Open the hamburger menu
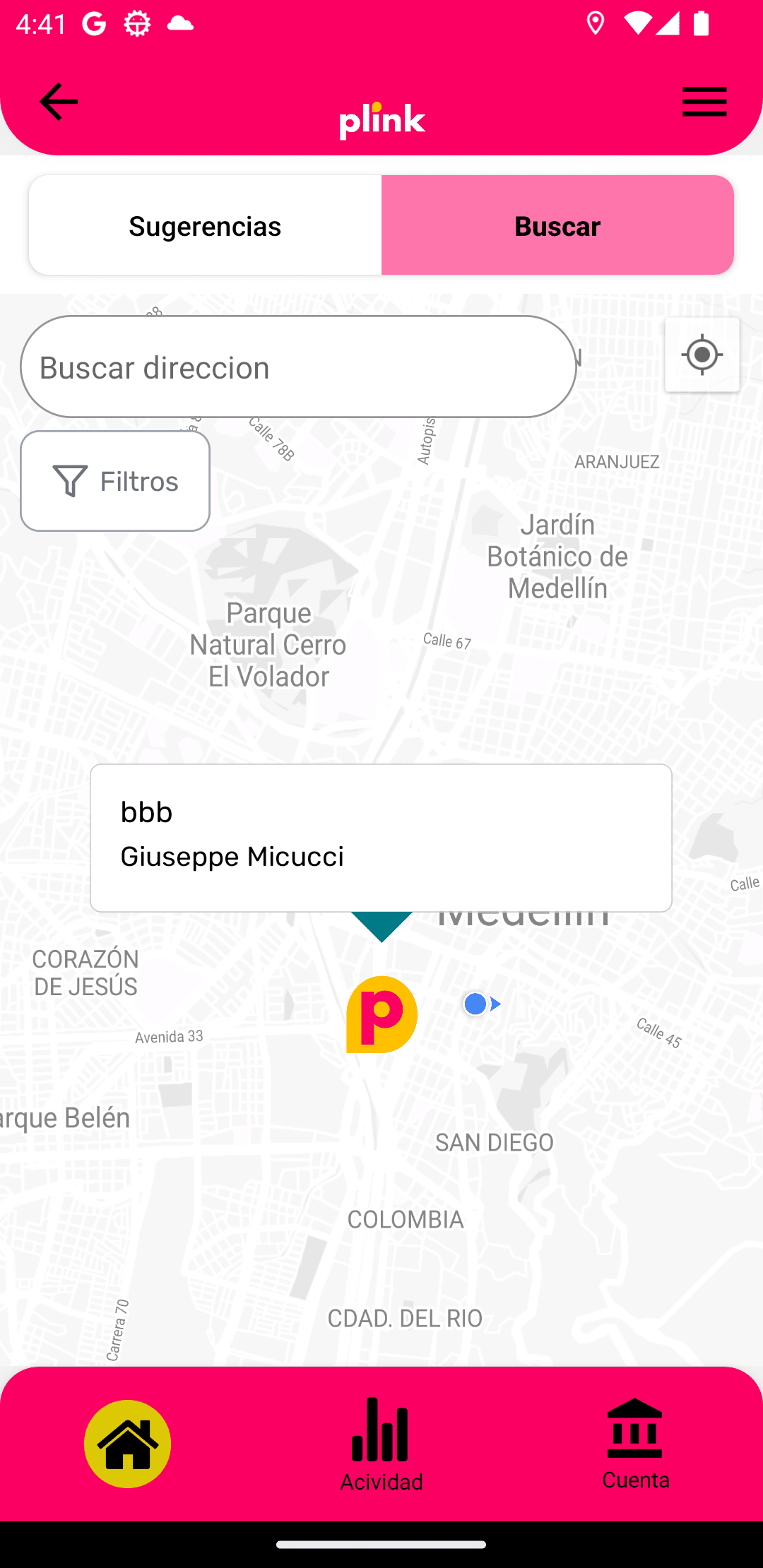The height and width of the screenshot is (1568, 763). point(704,102)
